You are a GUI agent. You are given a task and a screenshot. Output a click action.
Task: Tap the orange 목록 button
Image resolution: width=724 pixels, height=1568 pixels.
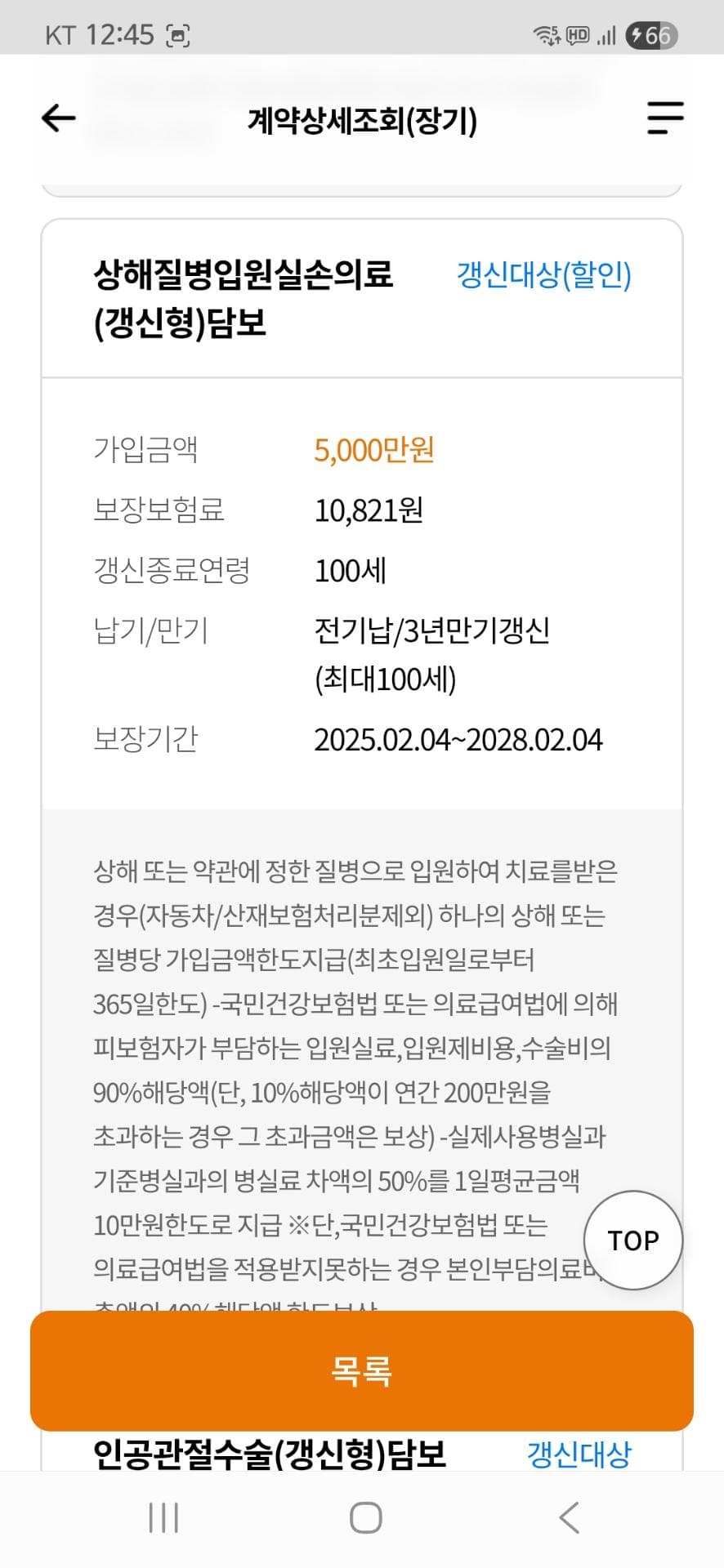click(x=362, y=1370)
